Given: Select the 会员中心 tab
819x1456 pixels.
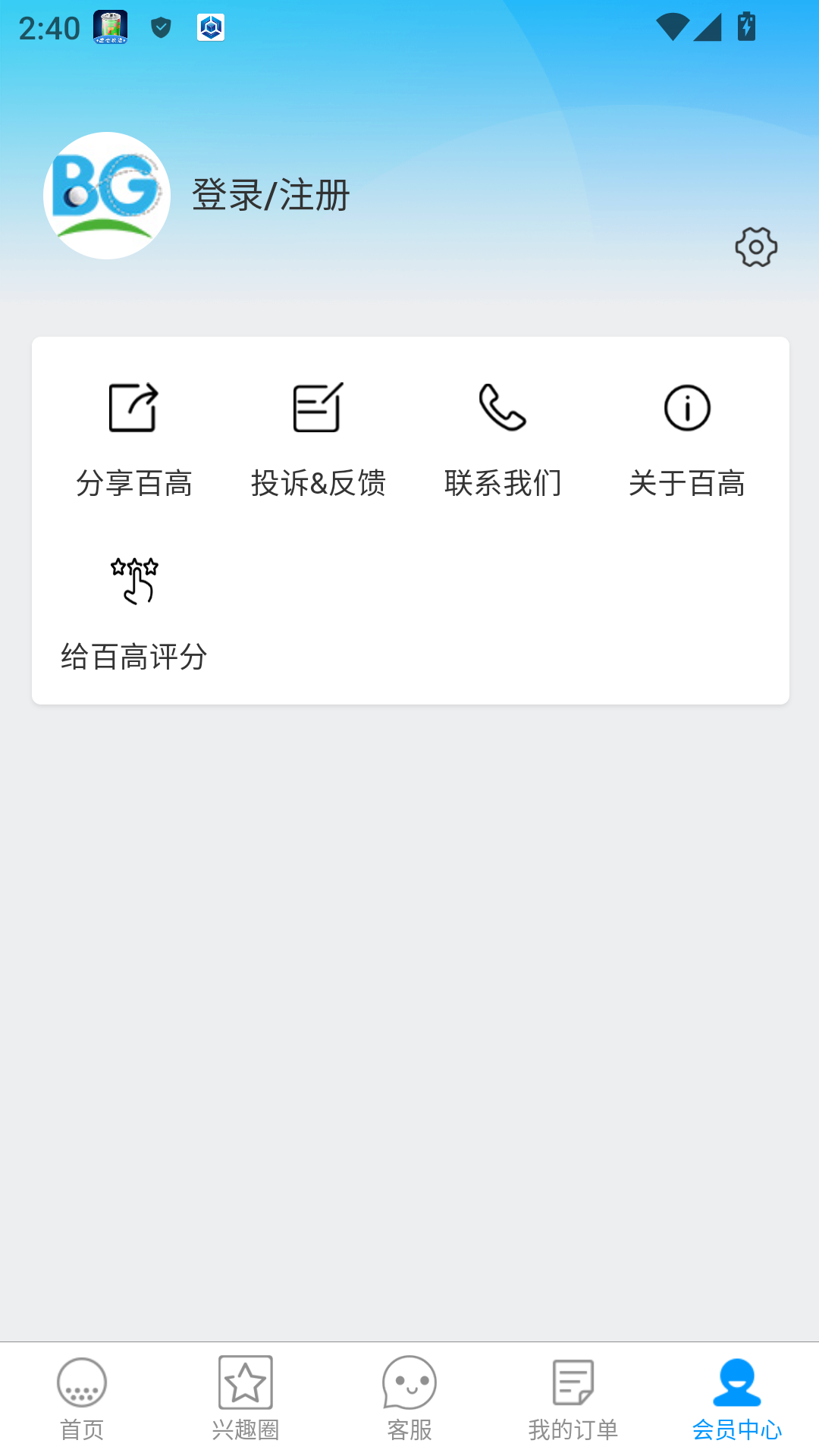Looking at the screenshot, I should [736, 1403].
